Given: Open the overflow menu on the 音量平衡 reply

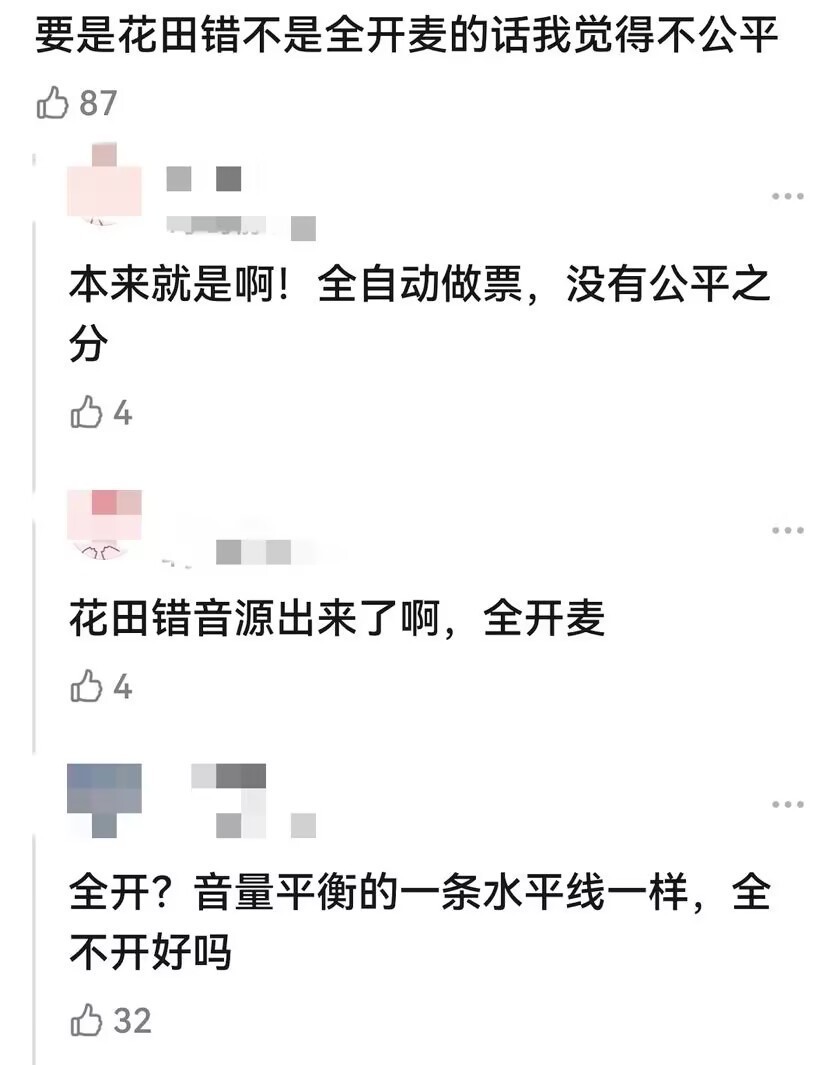Looking at the screenshot, I should pos(787,804).
